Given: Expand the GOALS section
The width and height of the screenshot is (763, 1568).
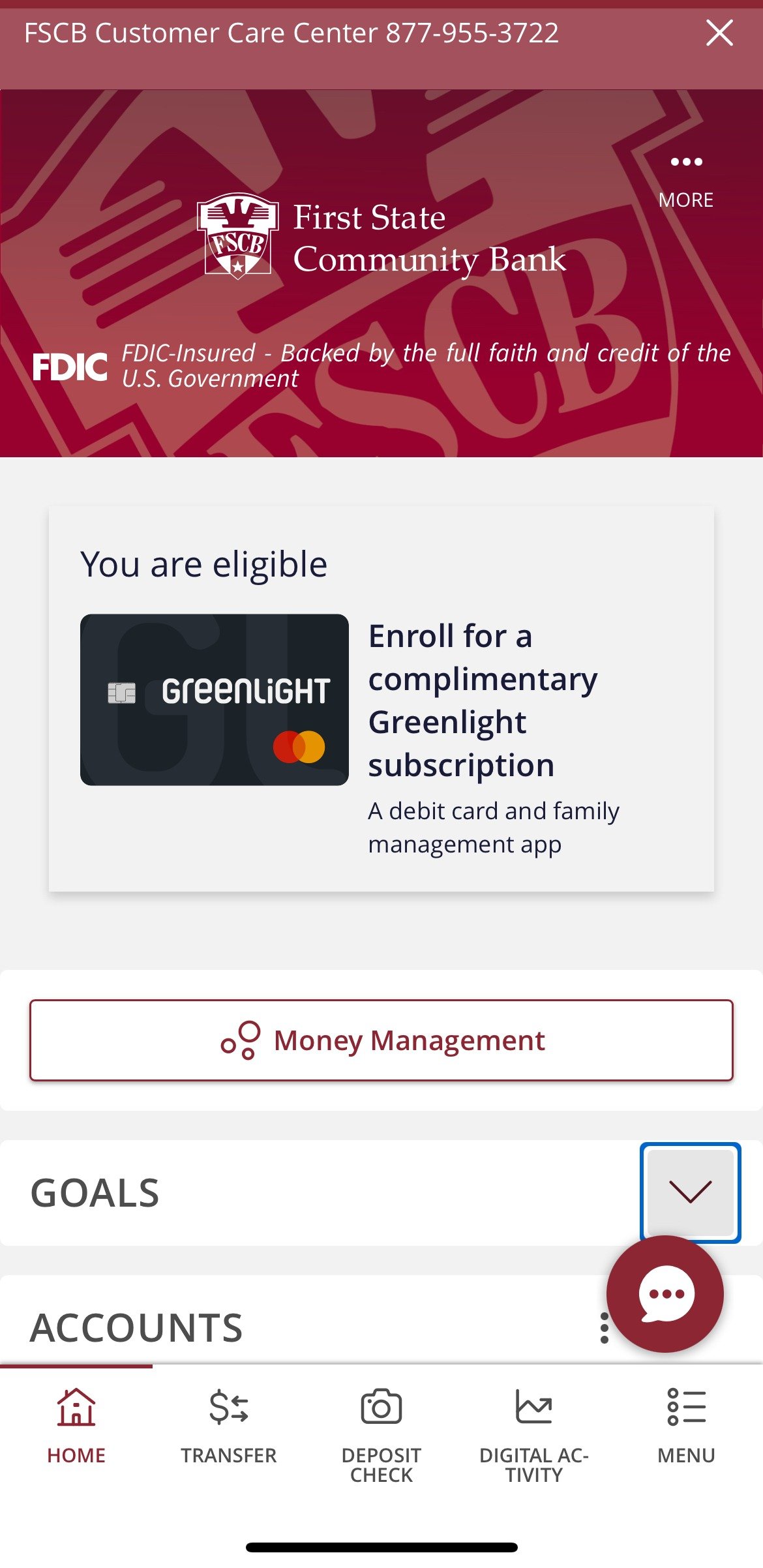Looking at the screenshot, I should 690,1192.
